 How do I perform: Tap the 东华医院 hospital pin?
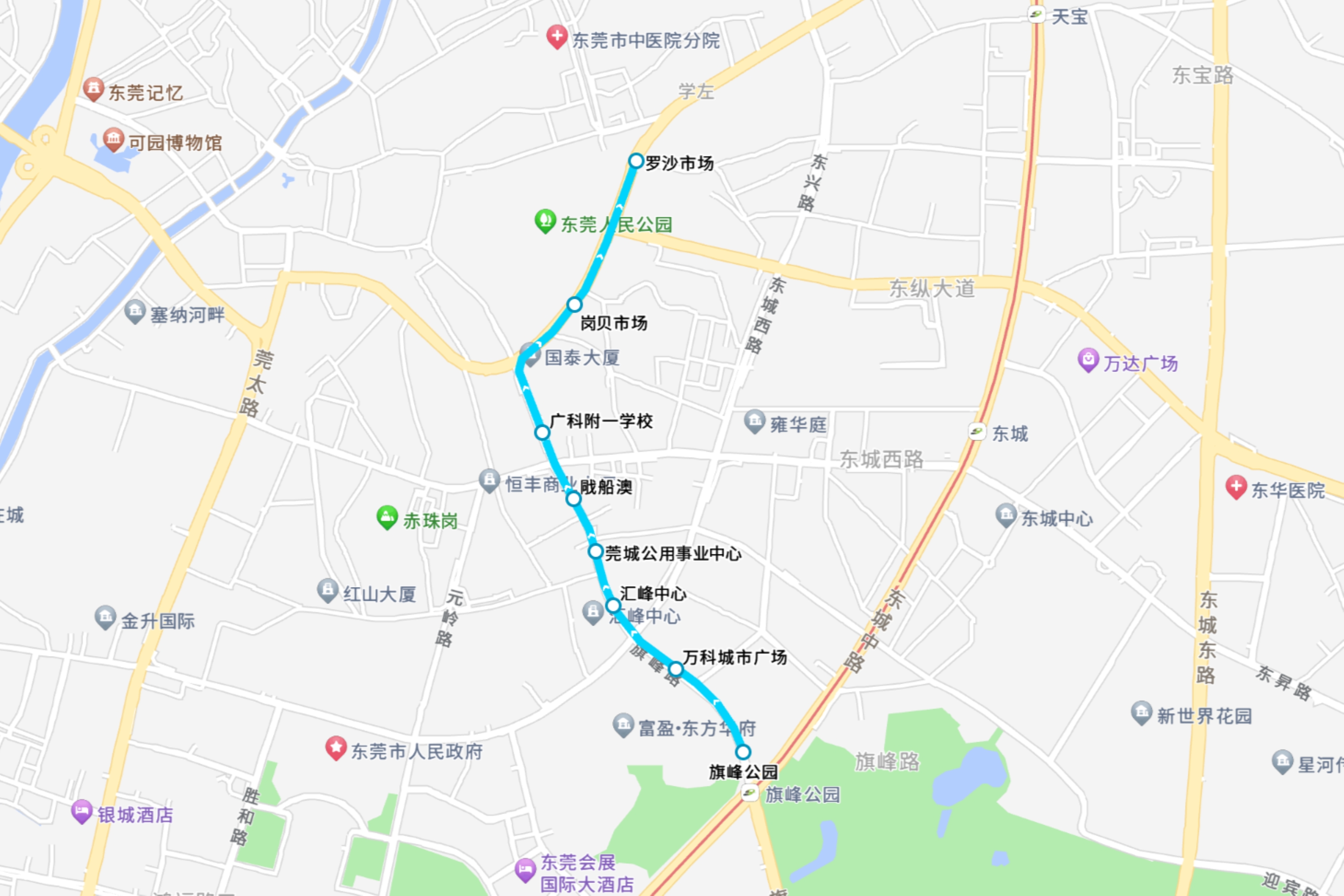(1236, 486)
